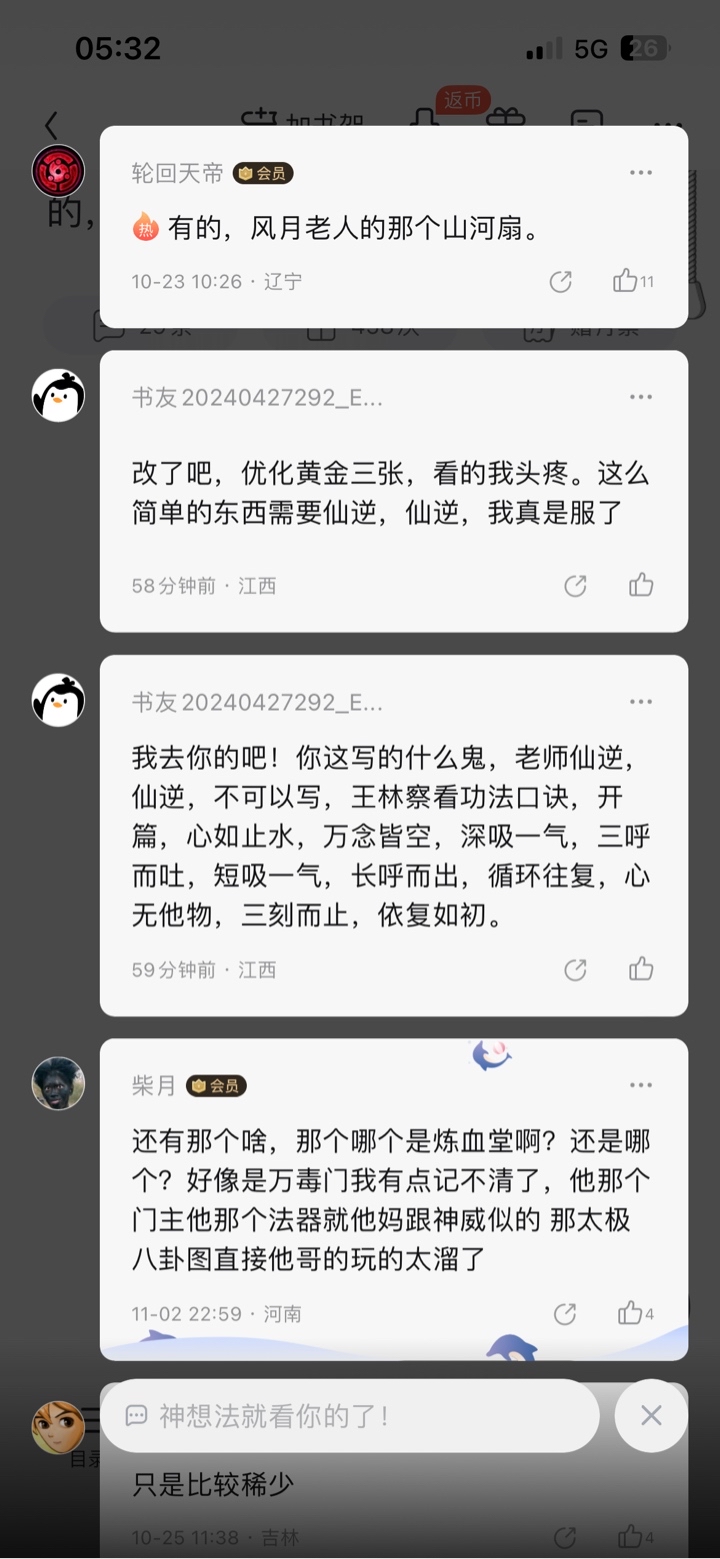Image resolution: width=720 pixels, height=1559 pixels.
Task: Open 轮回天帝's profile avatar
Action: [x=58, y=170]
